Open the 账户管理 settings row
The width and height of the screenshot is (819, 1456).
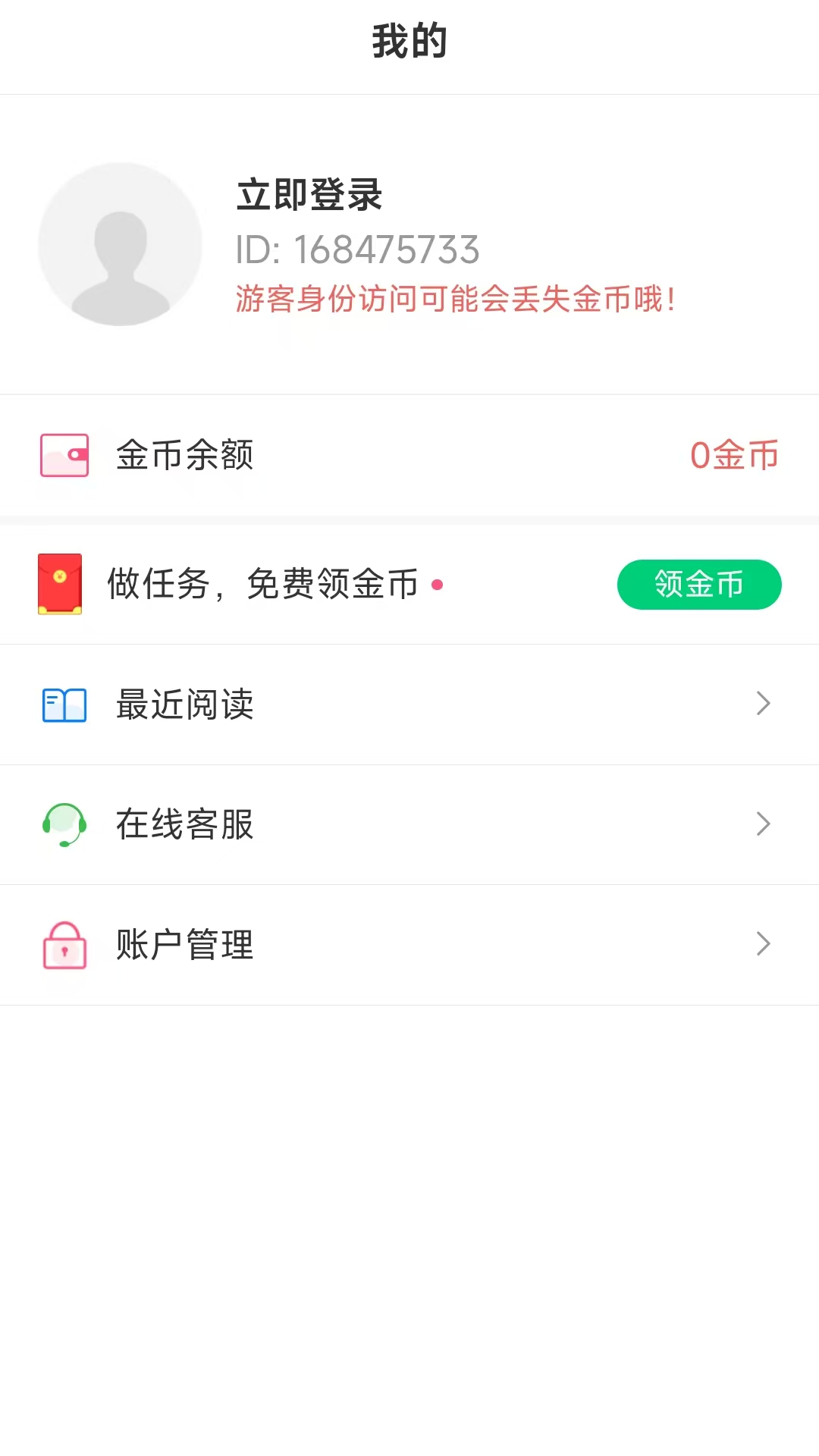click(185, 943)
